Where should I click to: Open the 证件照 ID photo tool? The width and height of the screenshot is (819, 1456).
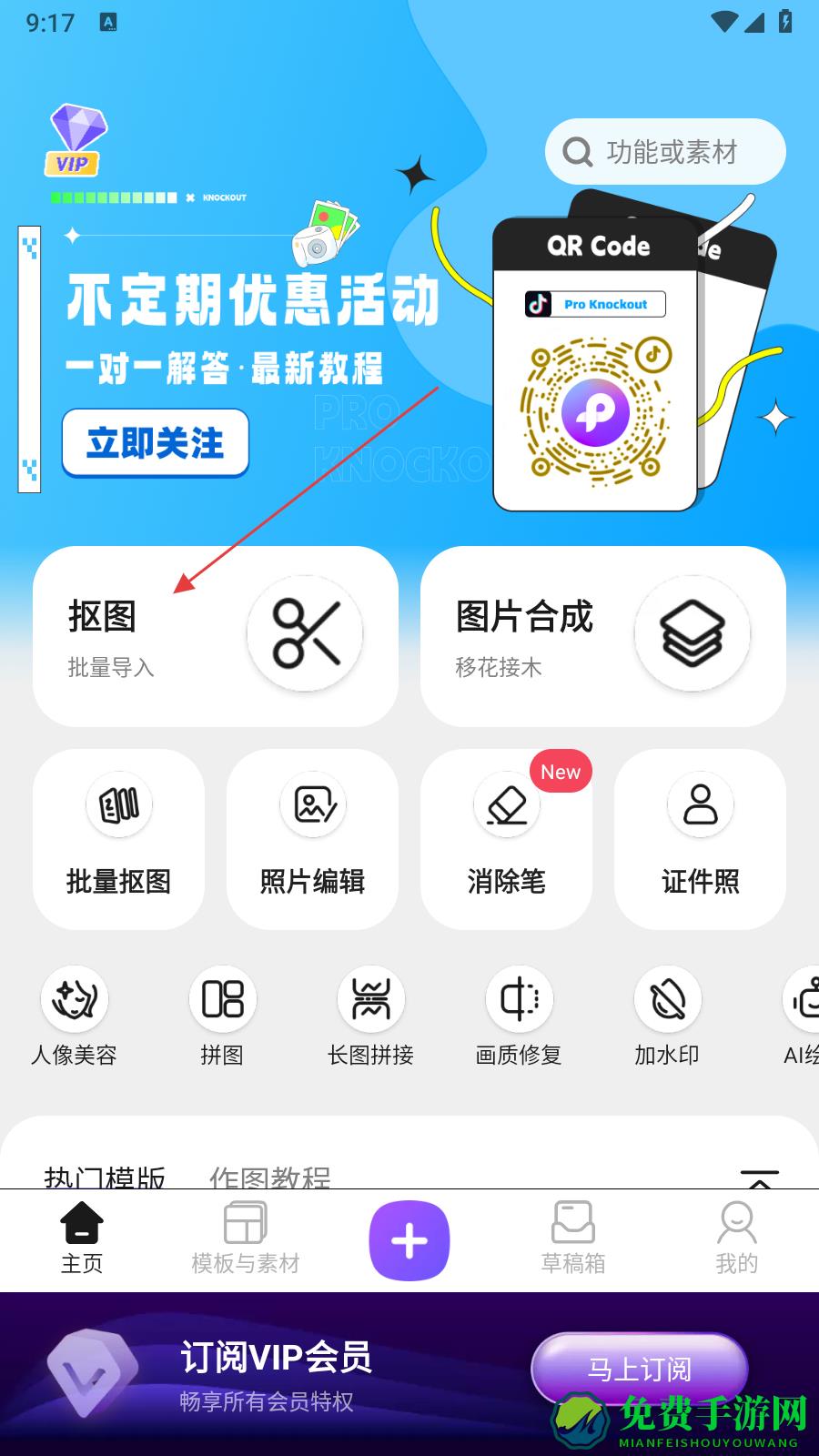pyautogui.click(x=700, y=839)
